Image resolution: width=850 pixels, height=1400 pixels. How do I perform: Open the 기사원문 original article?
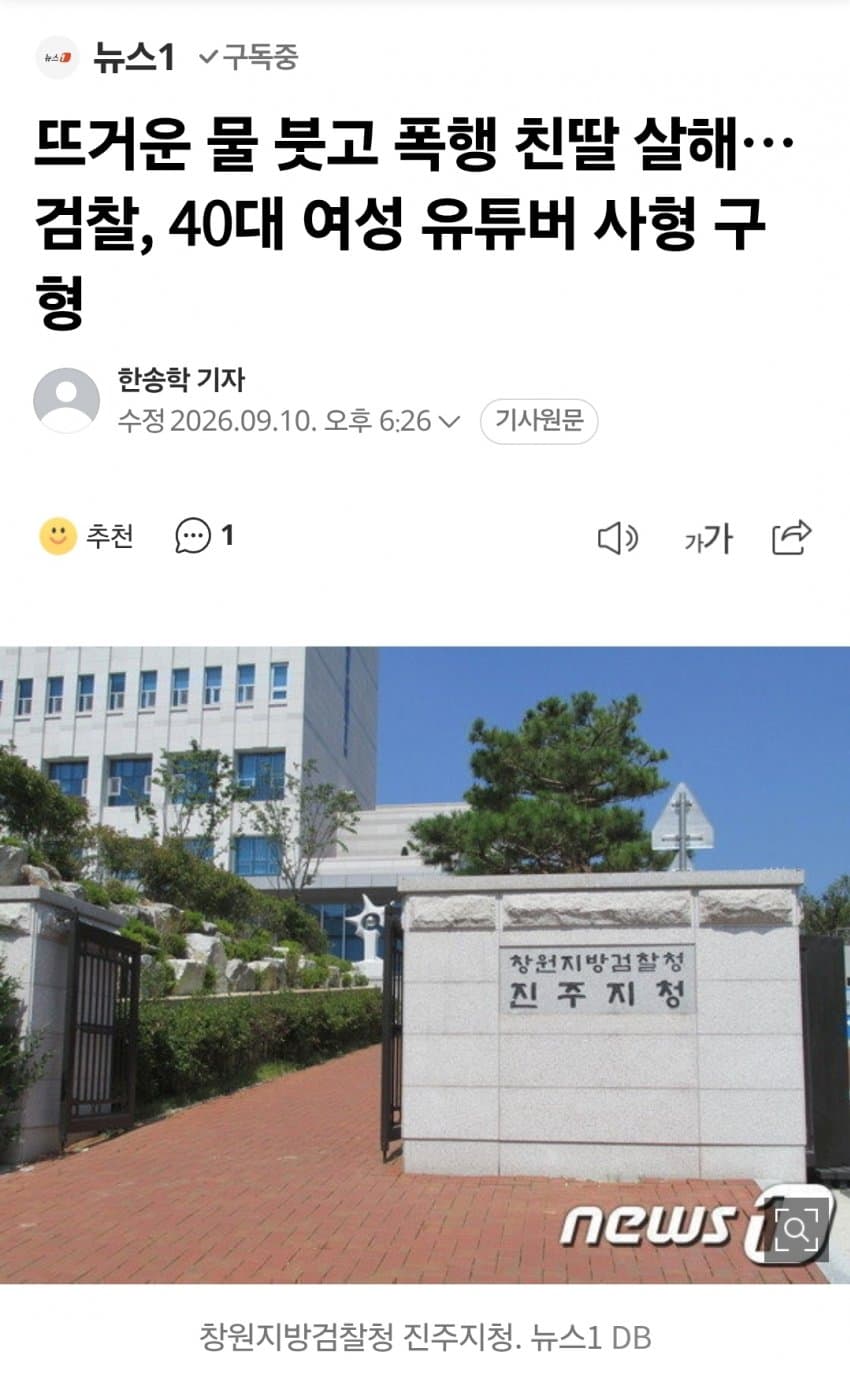click(x=539, y=421)
